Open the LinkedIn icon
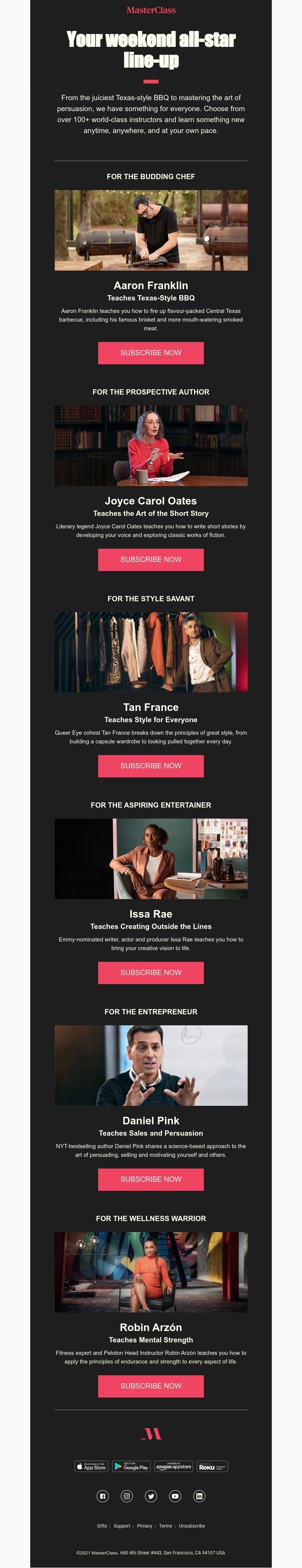 [199, 1495]
